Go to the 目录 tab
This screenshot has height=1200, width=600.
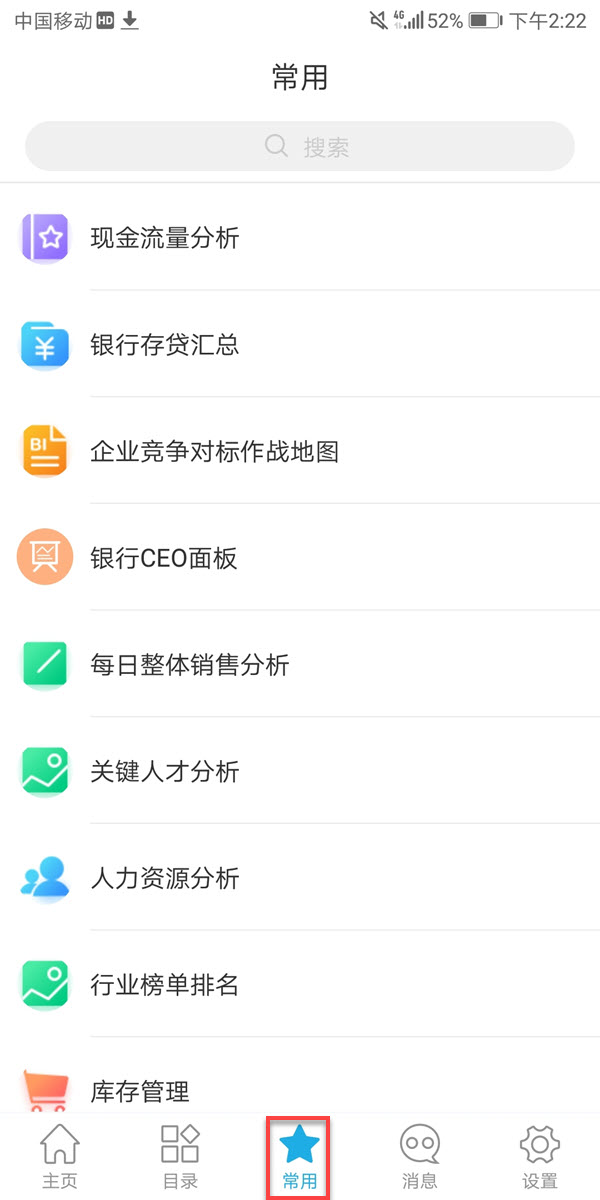tap(180, 1156)
